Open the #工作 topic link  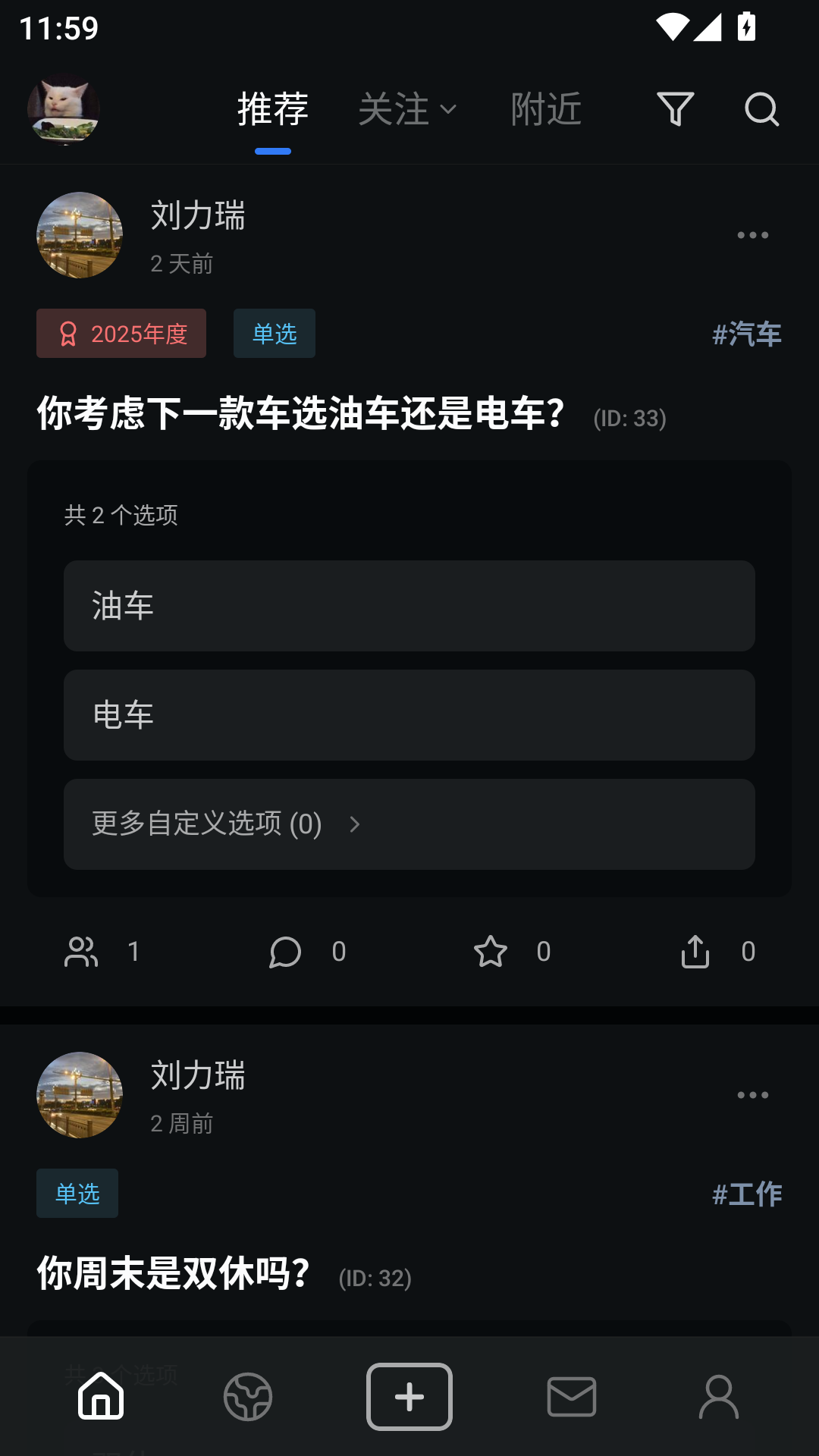748,1194
